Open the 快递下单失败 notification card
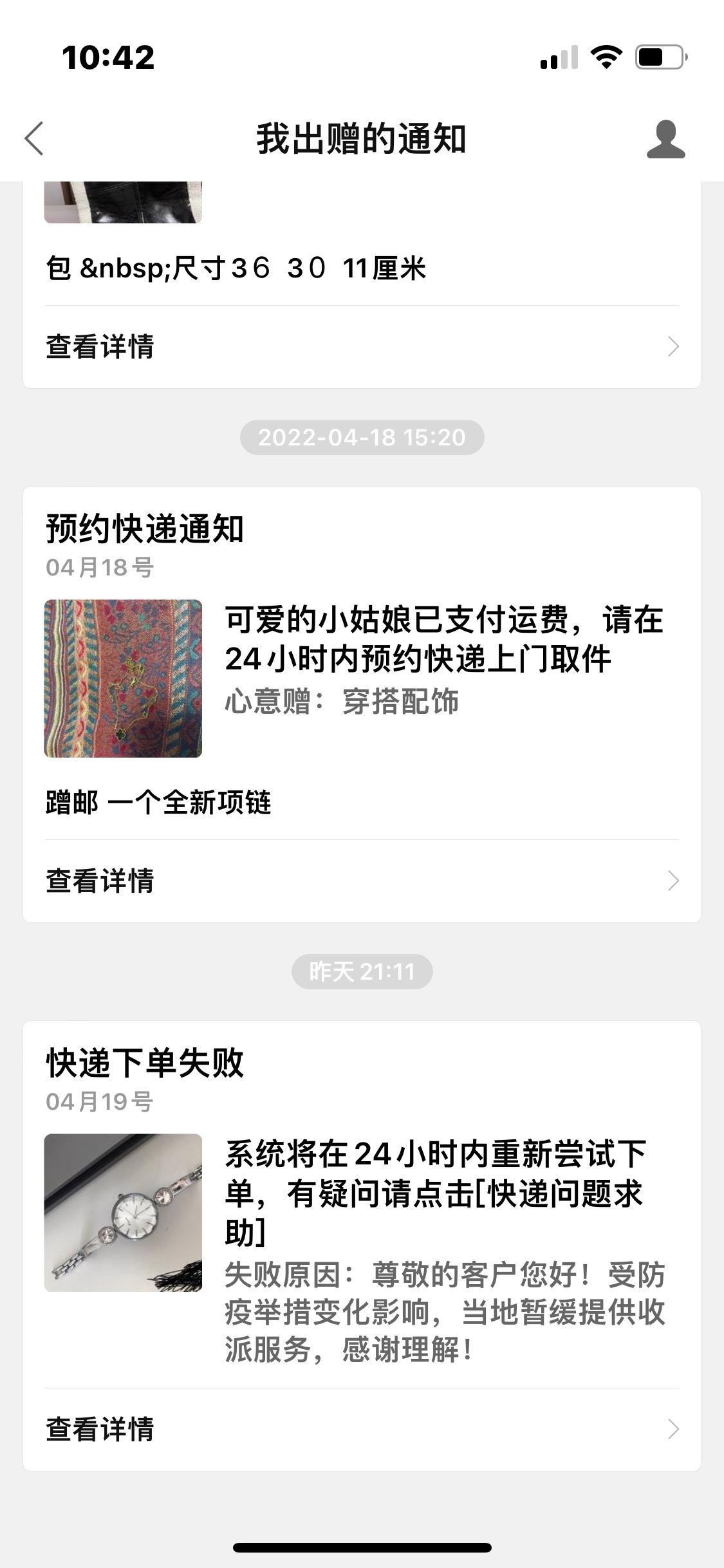Viewport: 724px width, 1568px height. click(x=360, y=1210)
